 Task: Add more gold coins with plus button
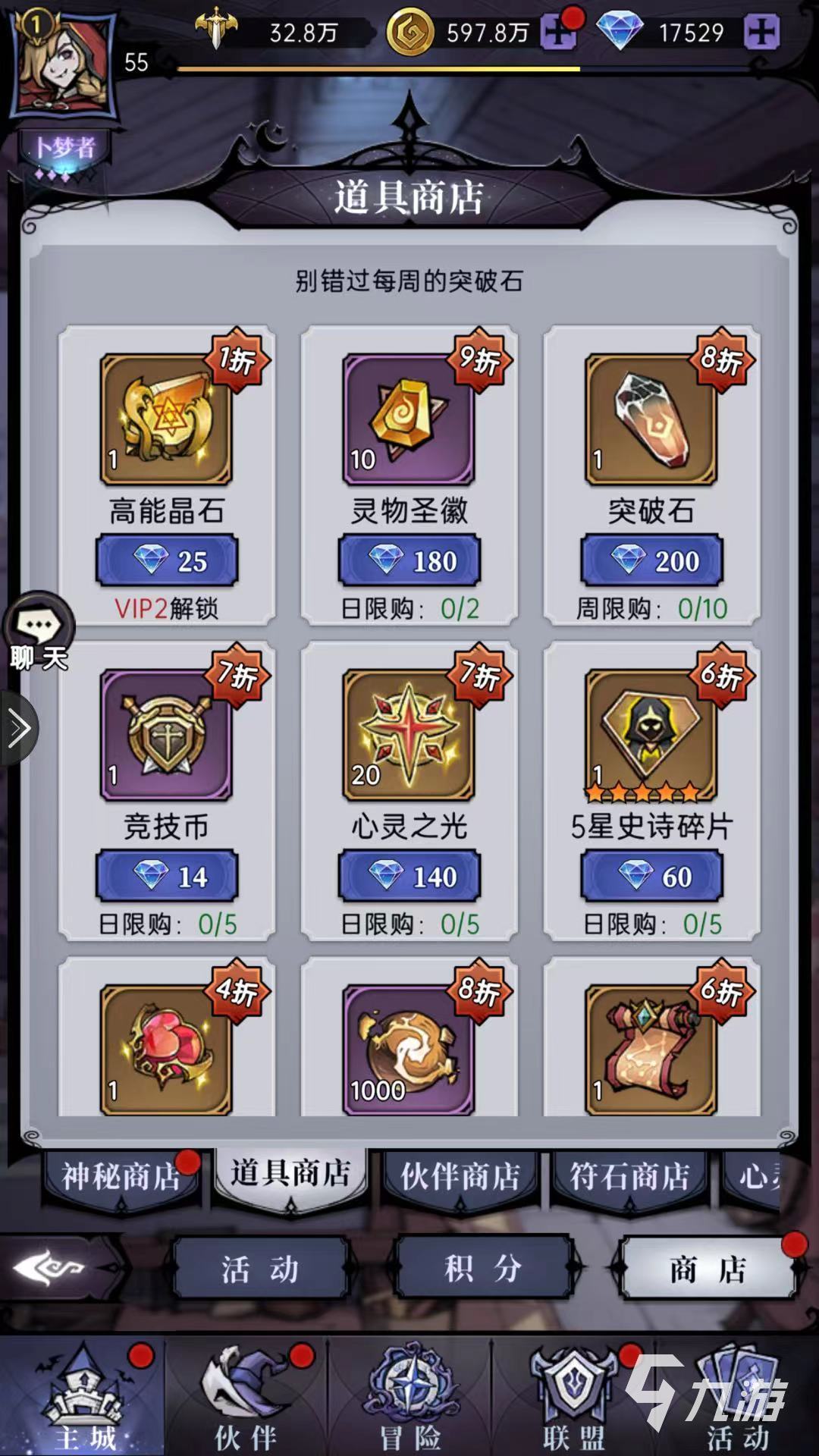tap(560, 33)
